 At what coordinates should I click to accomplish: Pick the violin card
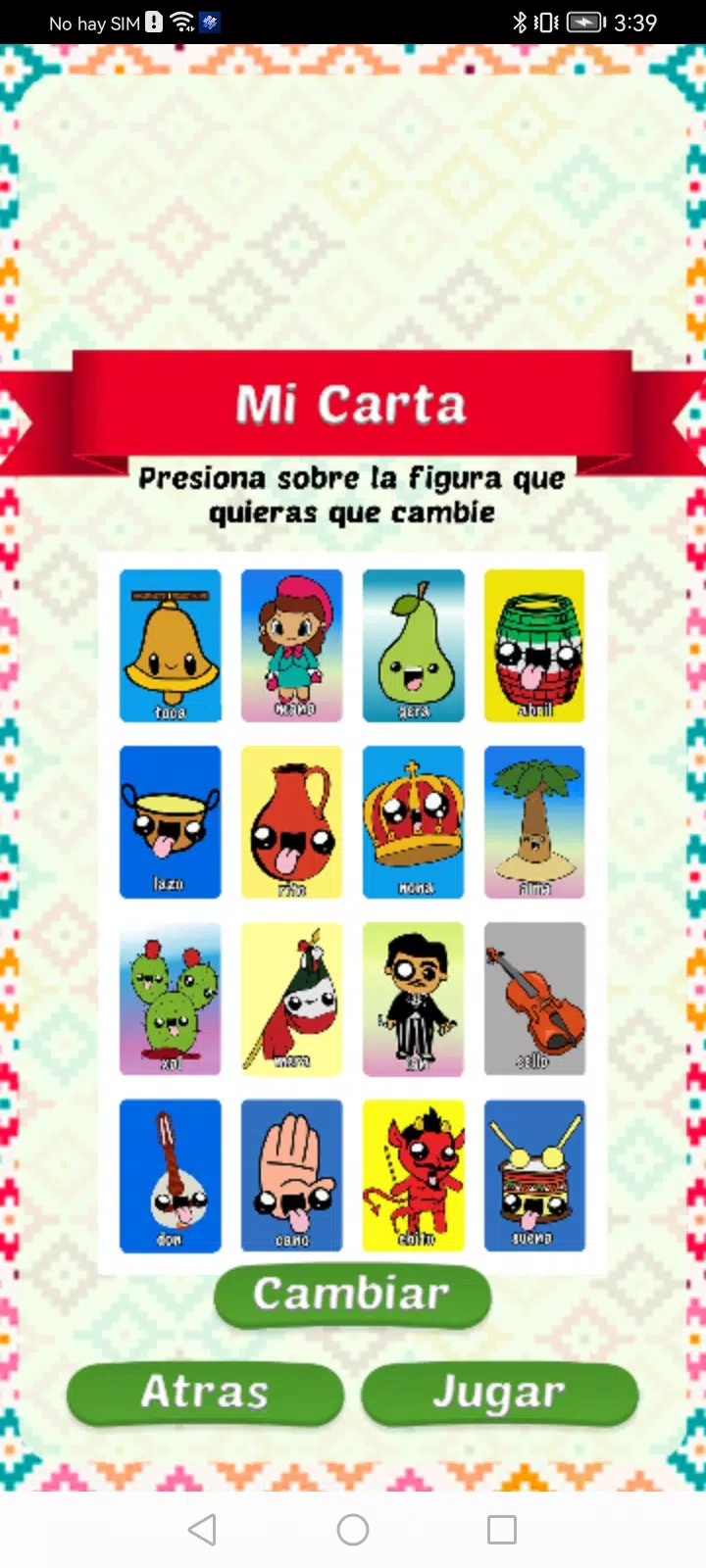click(534, 999)
